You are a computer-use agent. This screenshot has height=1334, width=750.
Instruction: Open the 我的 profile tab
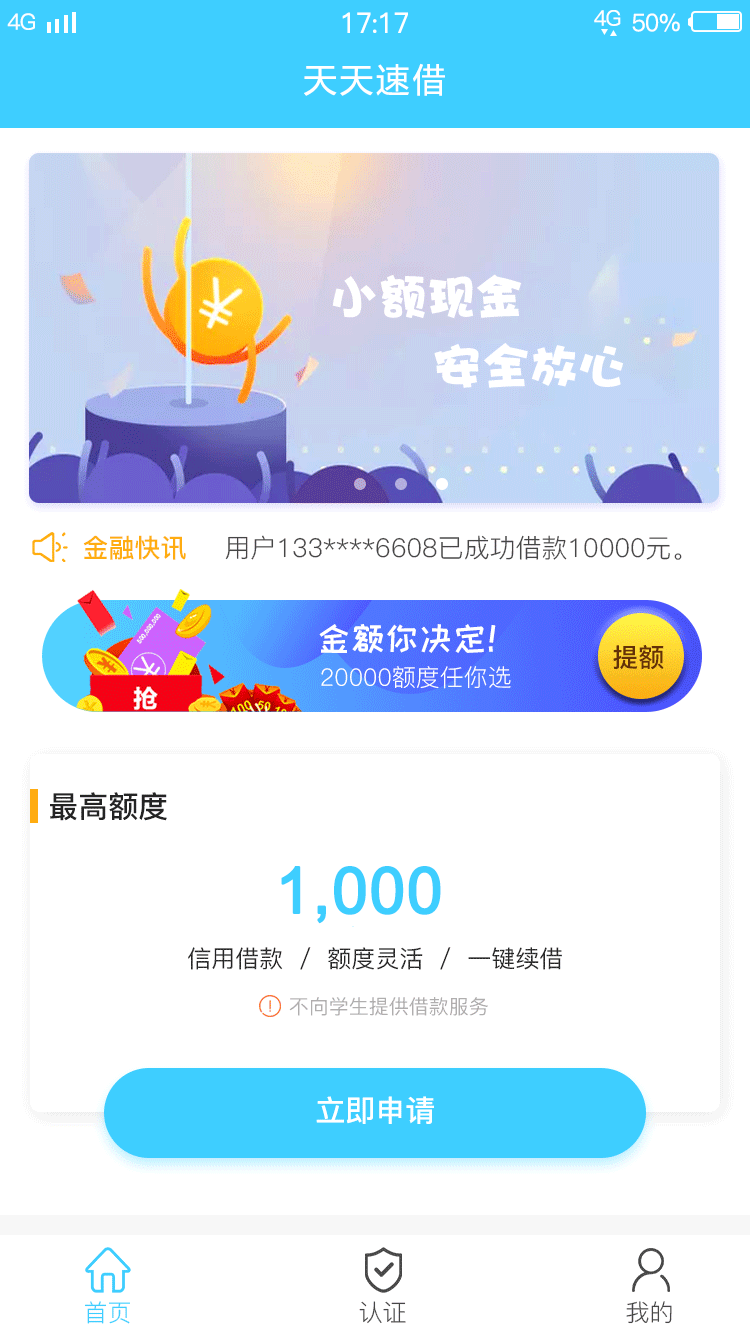point(650,1286)
